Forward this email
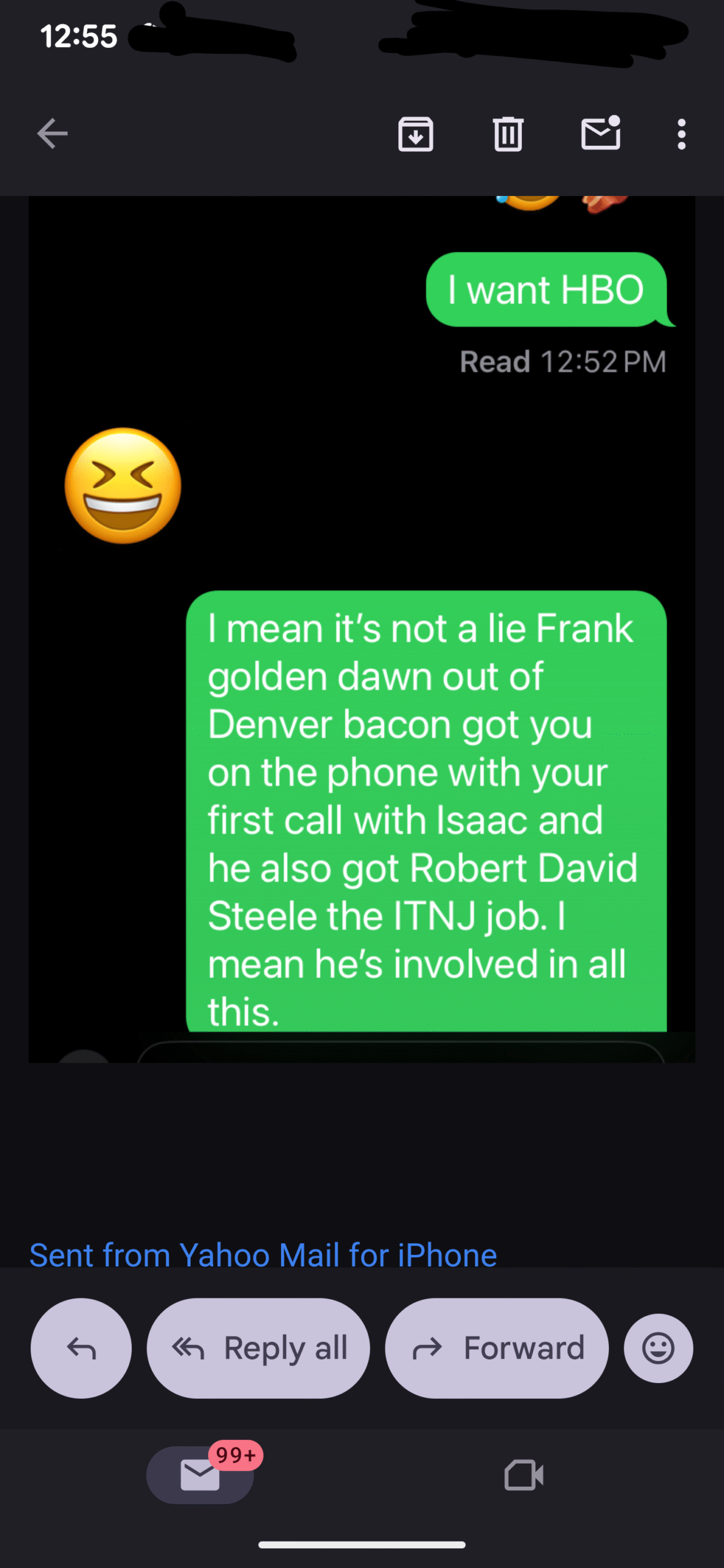This screenshot has height=1568, width=724. click(497, 1348)
